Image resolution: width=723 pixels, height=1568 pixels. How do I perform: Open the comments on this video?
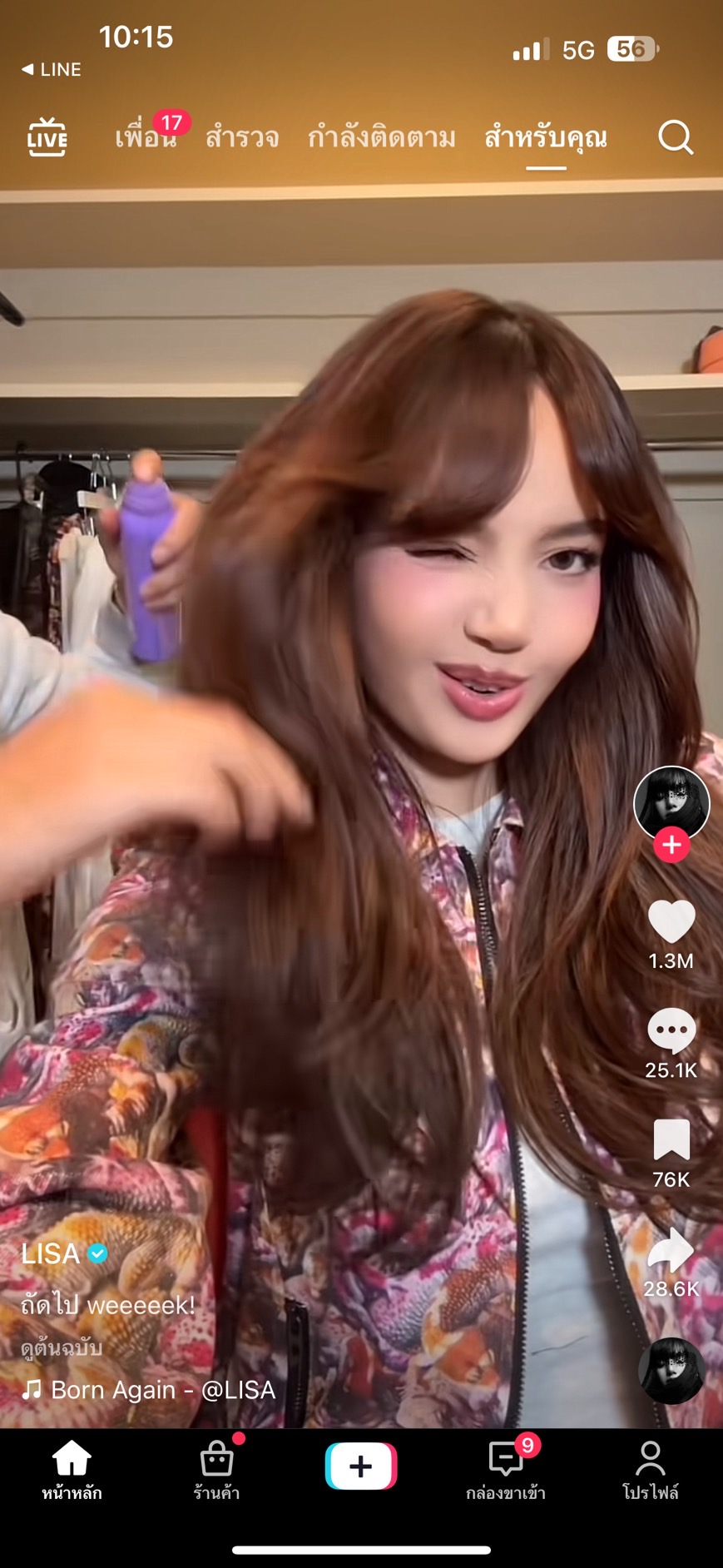(x=671, y=1032)
